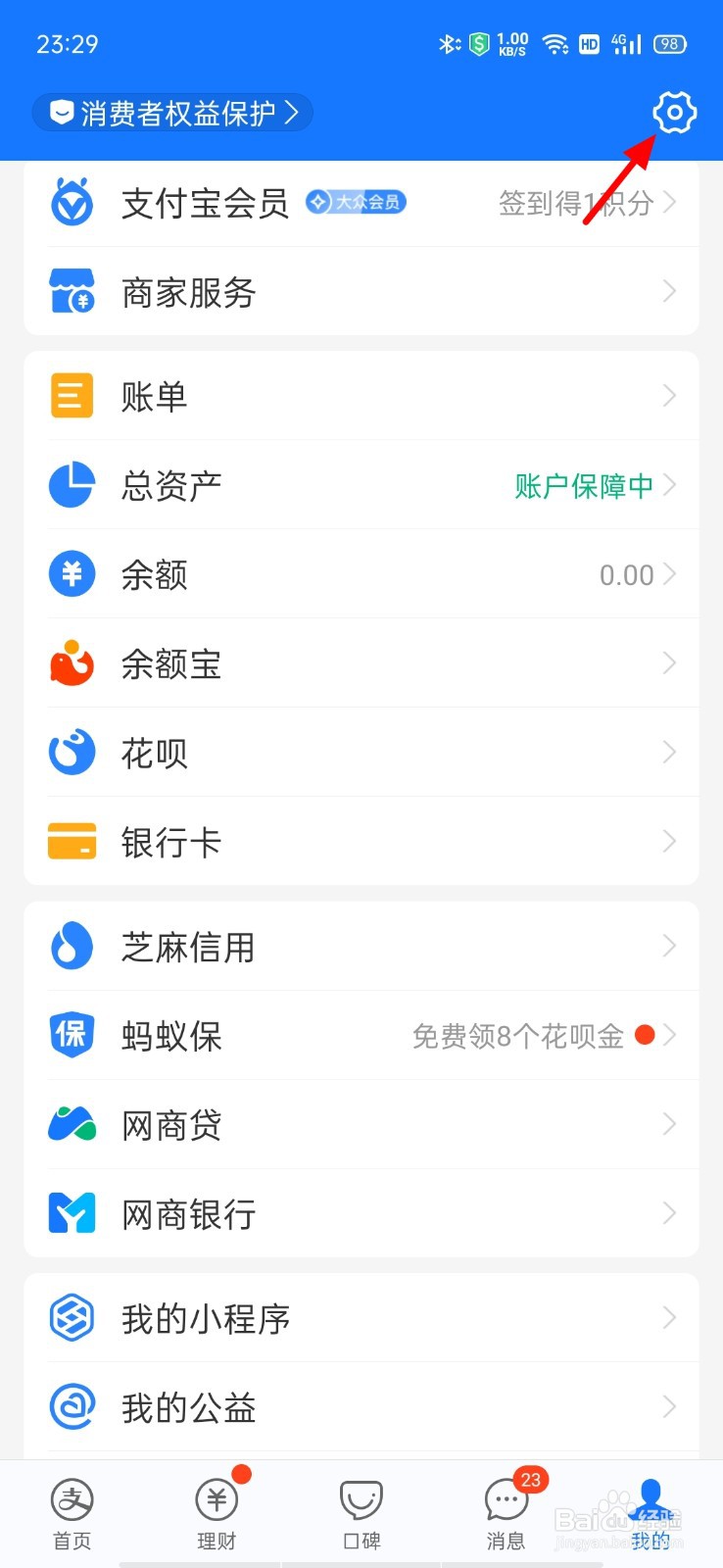Claim 免费领8个花呗金 offer
Viewport: 723px width, 1568px height.
pyautogui.click(x=519, y=1036)
